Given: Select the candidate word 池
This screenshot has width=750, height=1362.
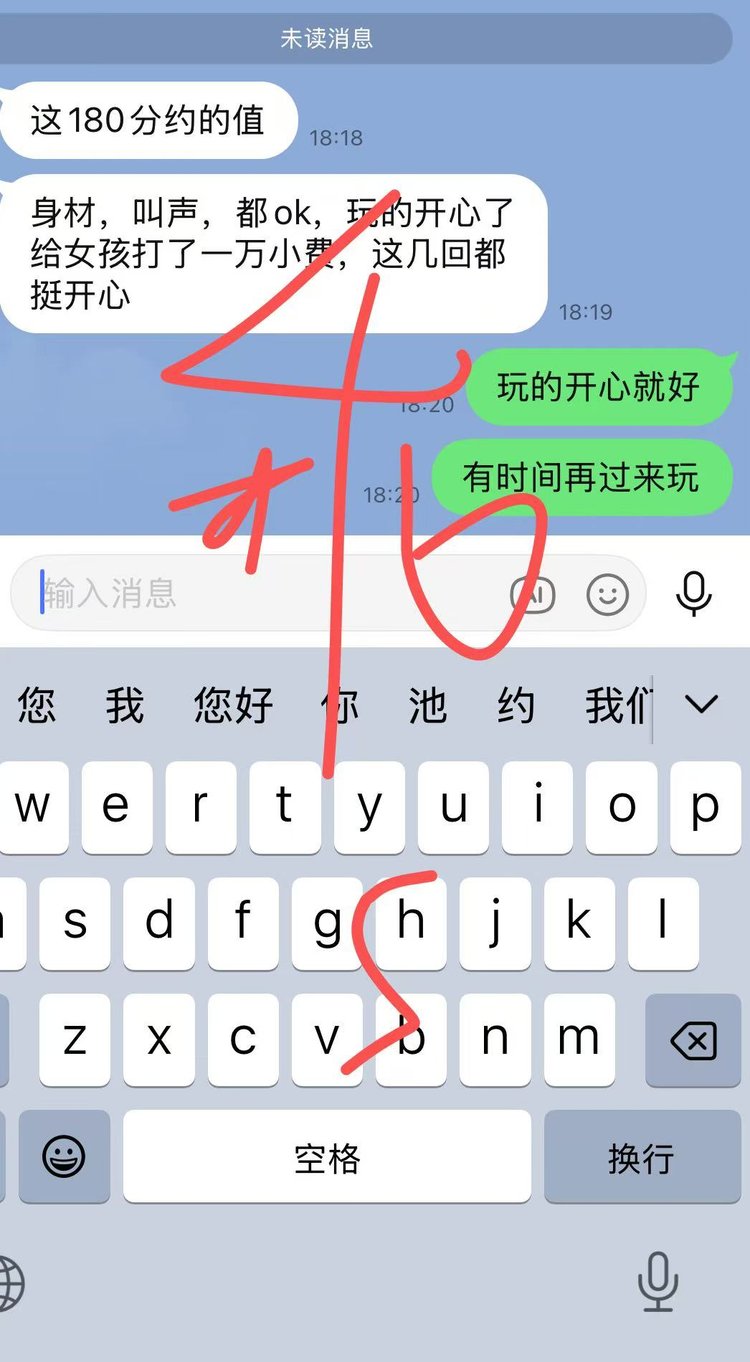Looking at the screenshot, I should pos(427,706).
